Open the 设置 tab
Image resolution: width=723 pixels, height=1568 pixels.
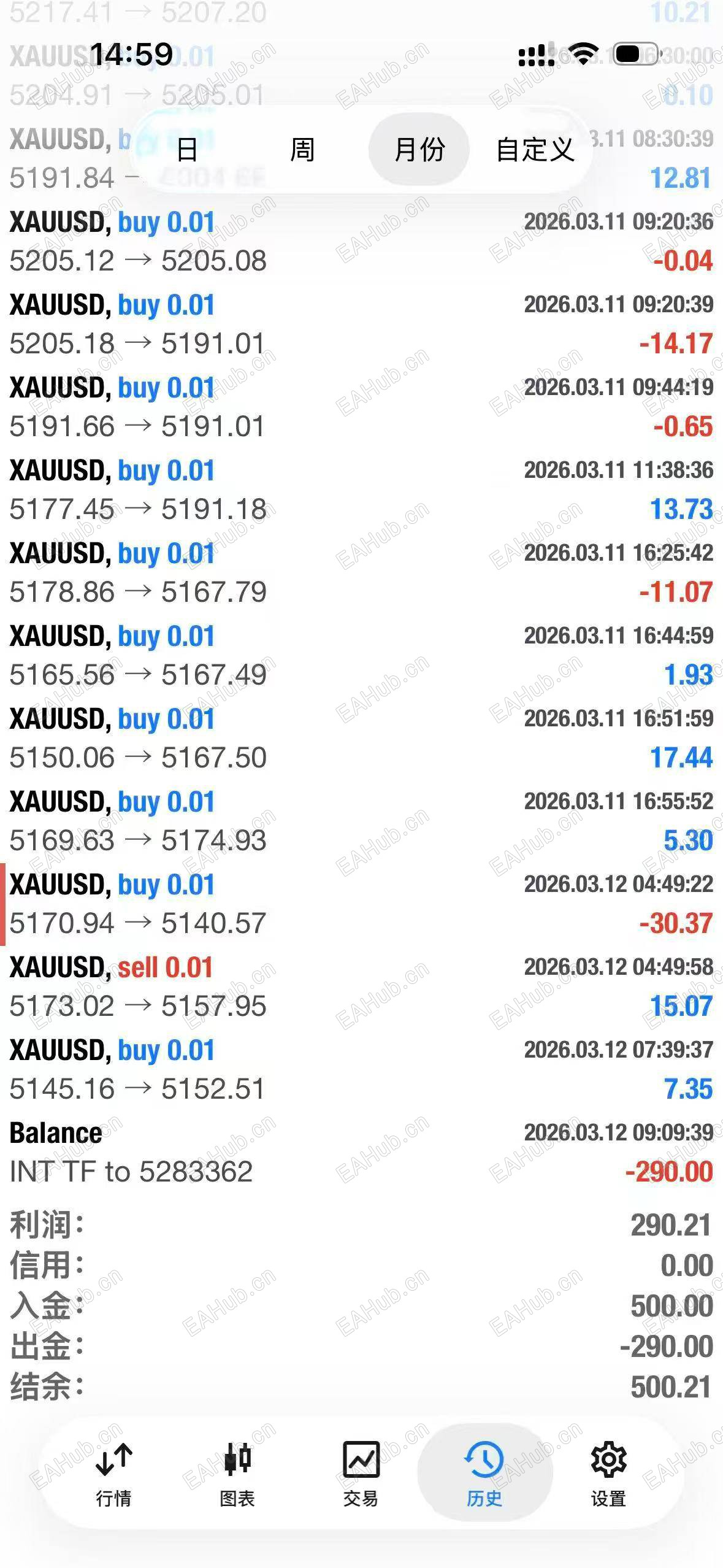(608, 1474)
